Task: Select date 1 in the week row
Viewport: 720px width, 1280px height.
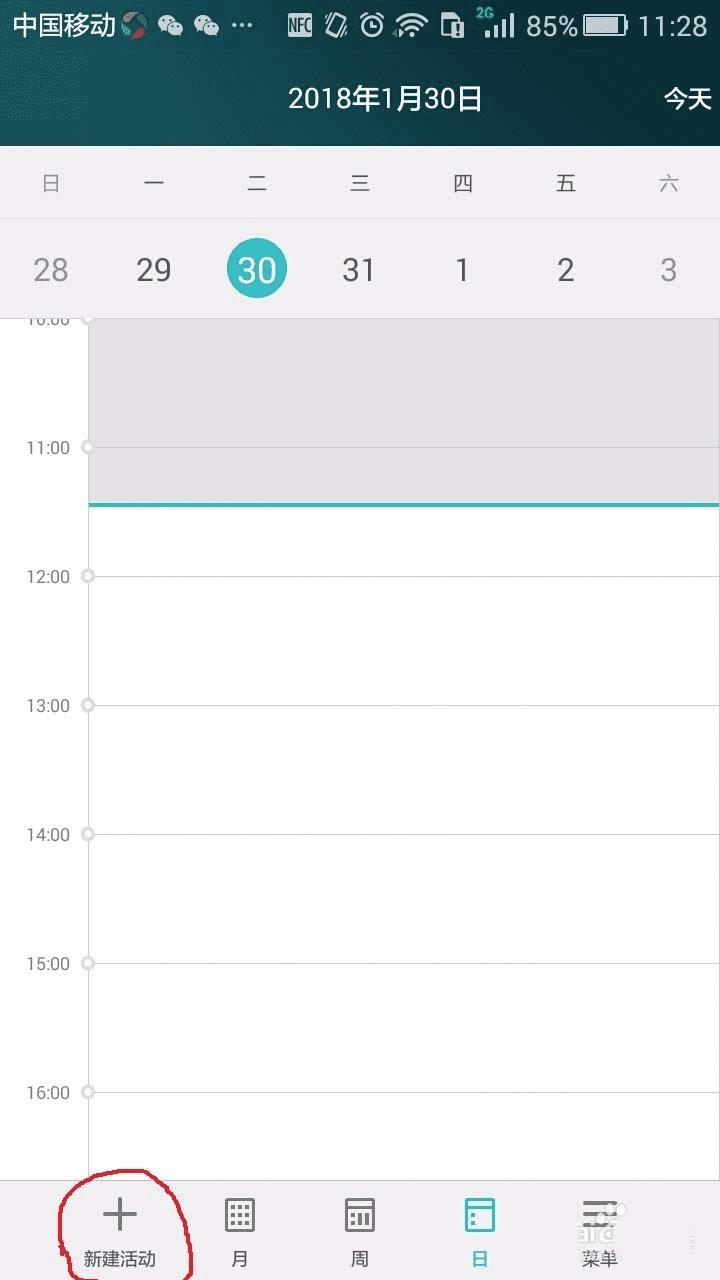Action: tap(462, 270)
